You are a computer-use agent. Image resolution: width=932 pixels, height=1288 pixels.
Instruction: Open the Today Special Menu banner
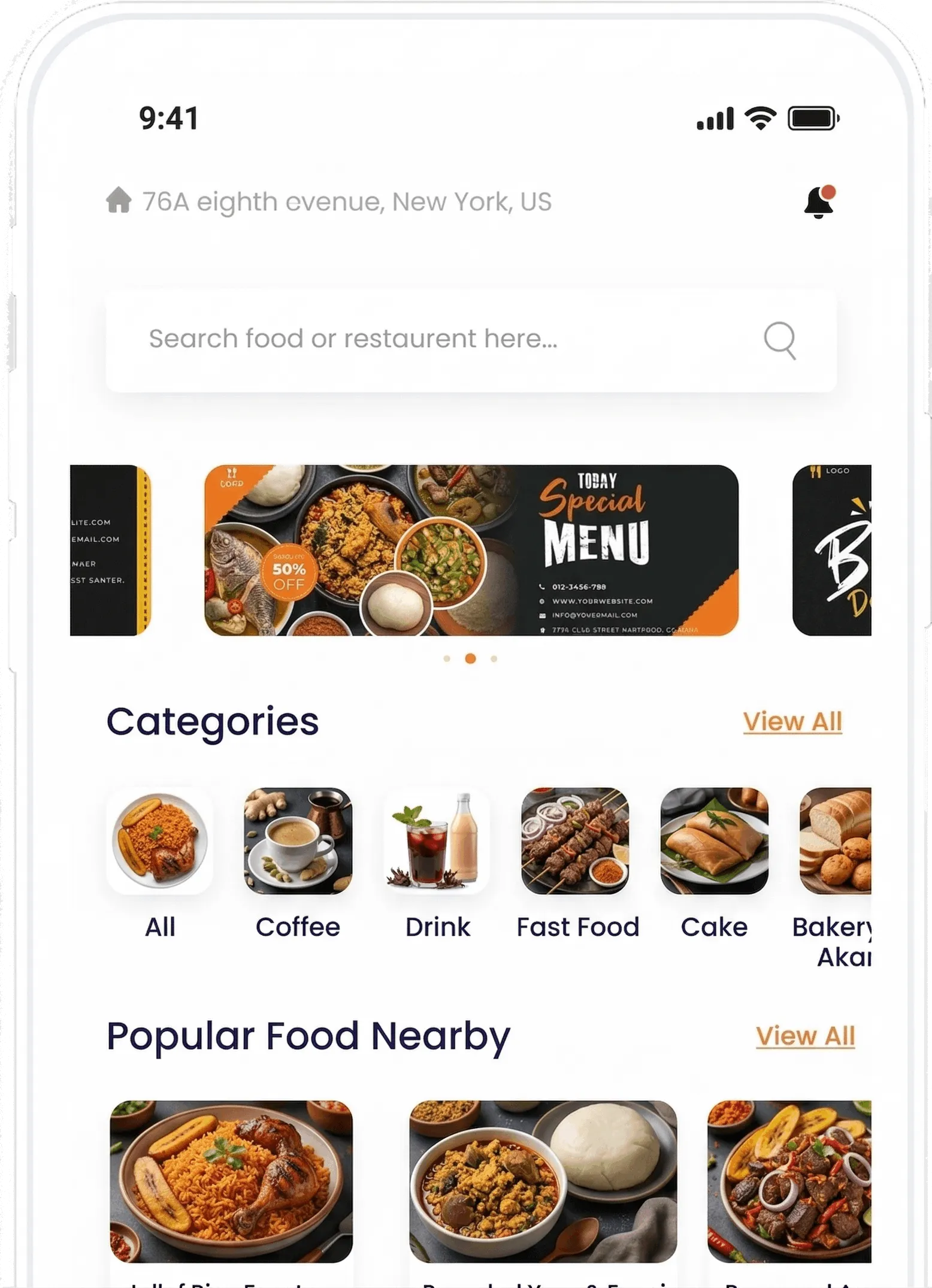pyautogui.click(x=471, y=550)
